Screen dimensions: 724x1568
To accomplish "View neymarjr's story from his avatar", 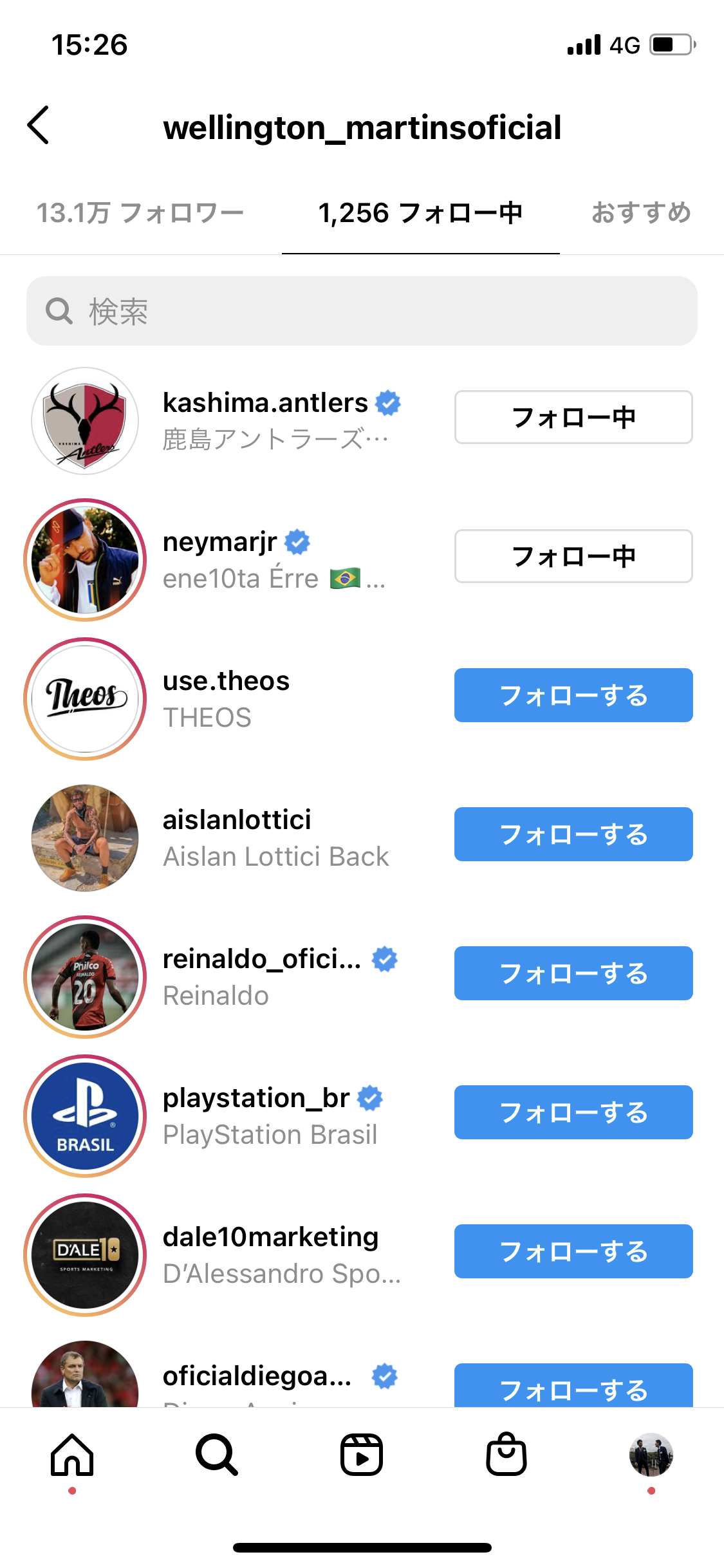I will (85, 560).
